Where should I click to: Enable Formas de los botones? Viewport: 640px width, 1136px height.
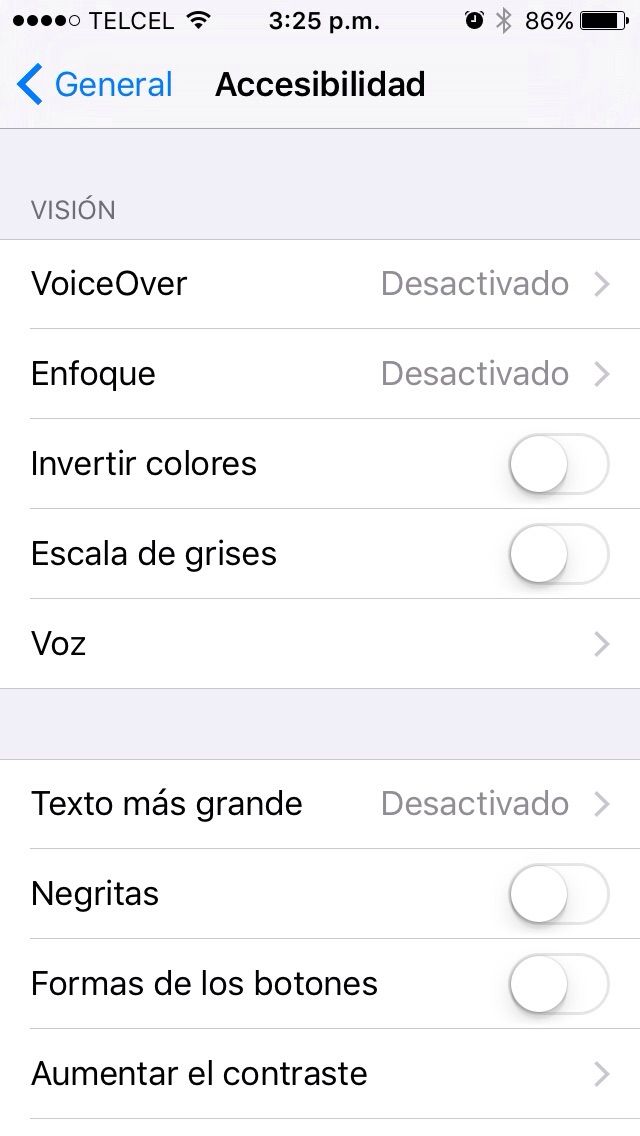(558, 984)
